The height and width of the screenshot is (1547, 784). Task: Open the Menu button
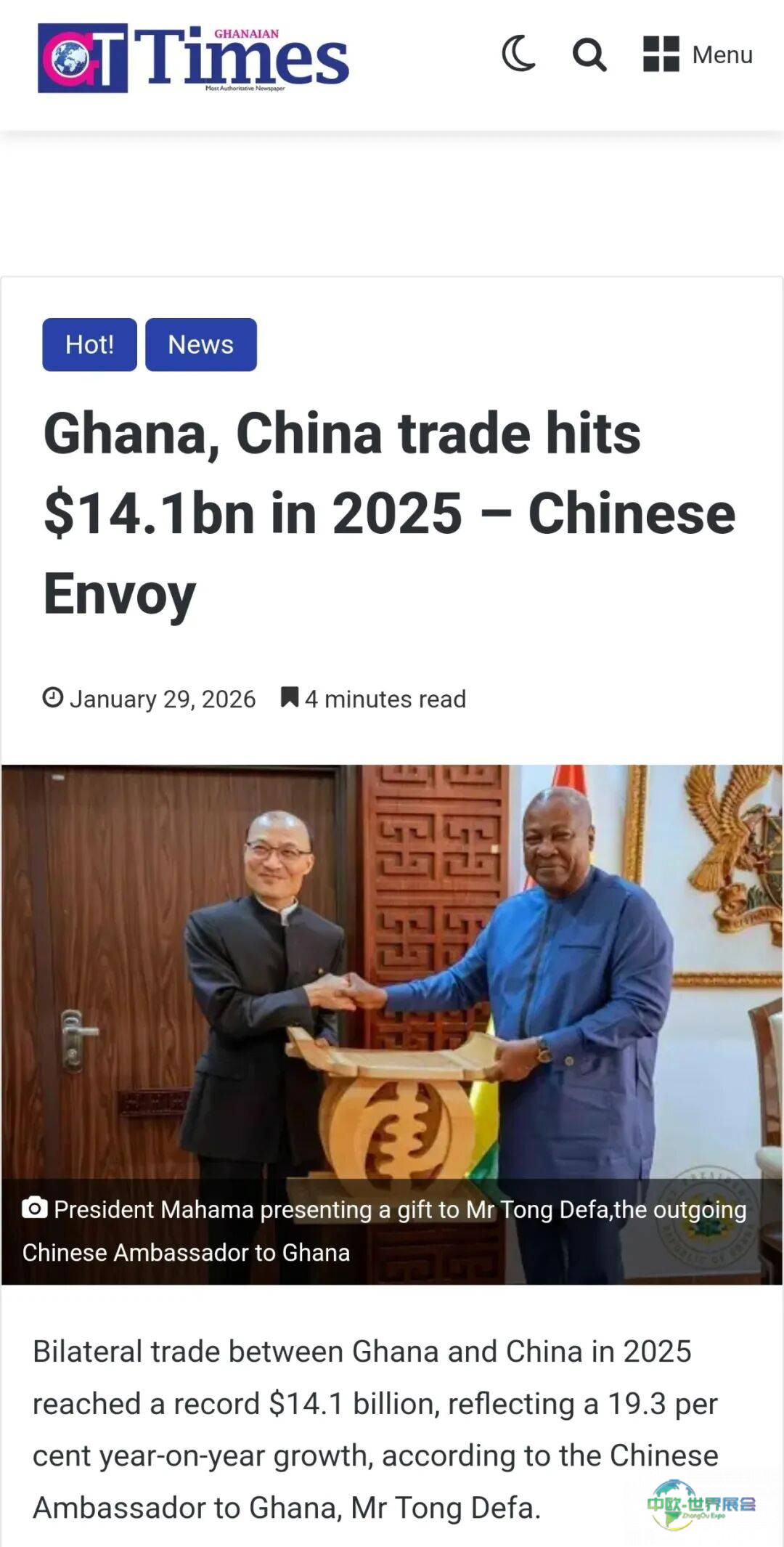[698, 54]
